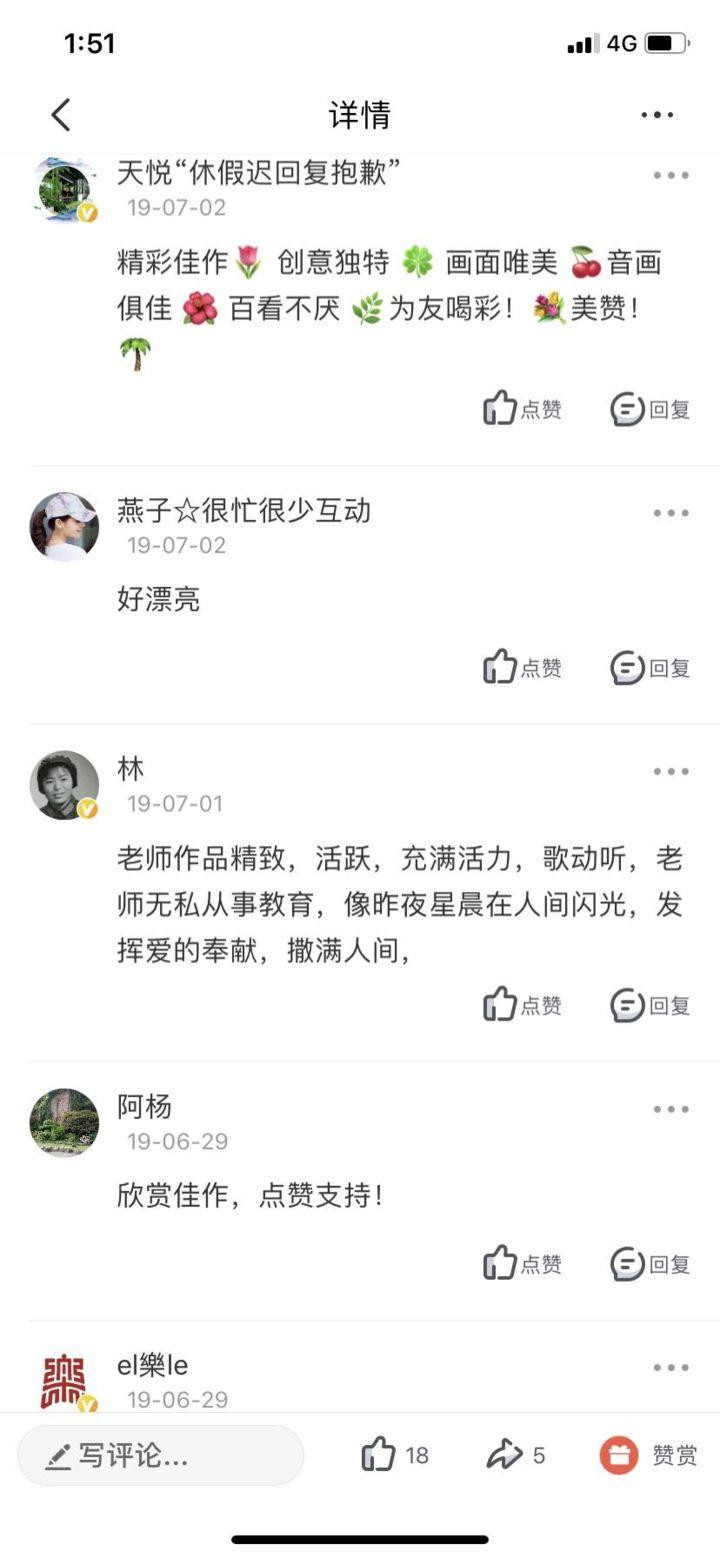Open more options on 阿杨's comment
This screenshot has height=1558, width=720.
(671, 1109)
